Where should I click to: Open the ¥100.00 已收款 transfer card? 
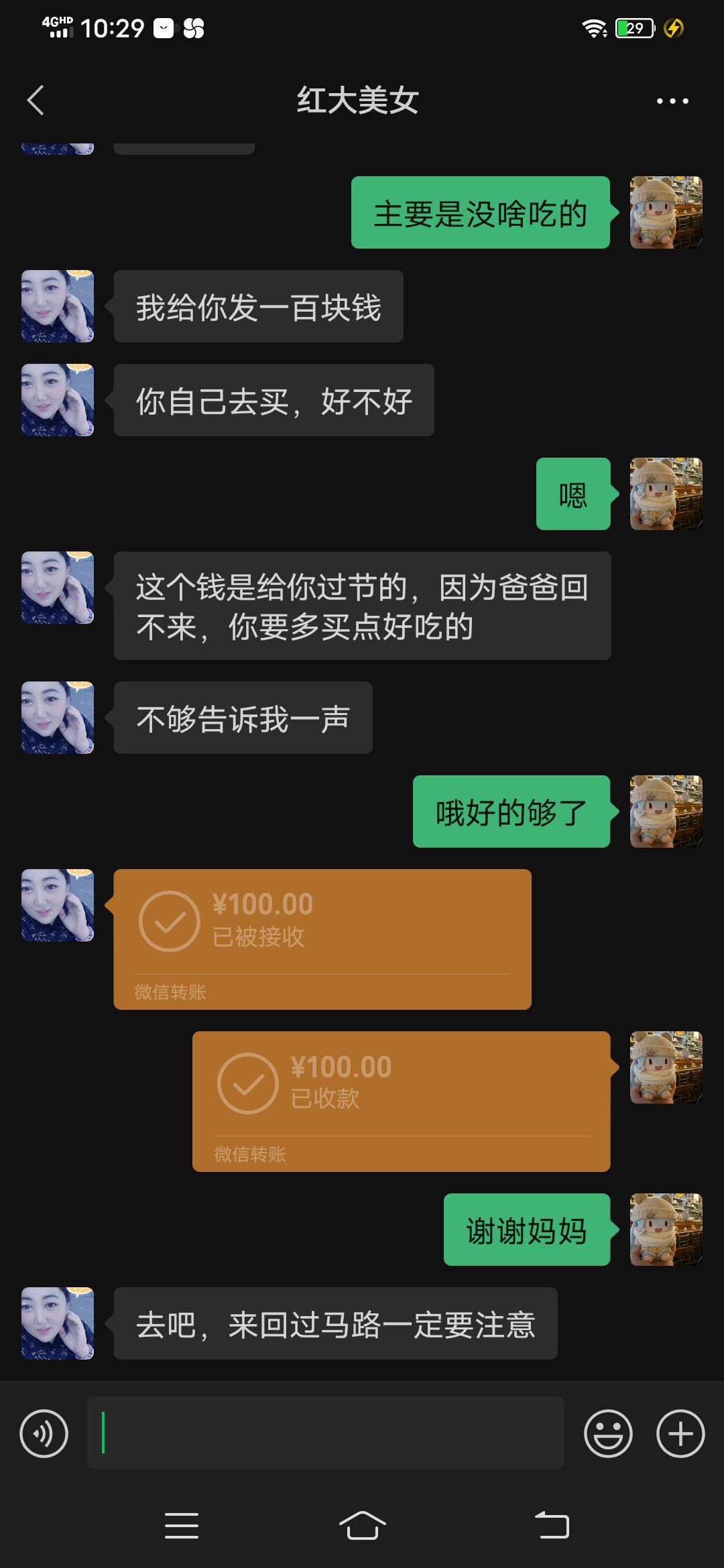click(x=401, y=1102)
